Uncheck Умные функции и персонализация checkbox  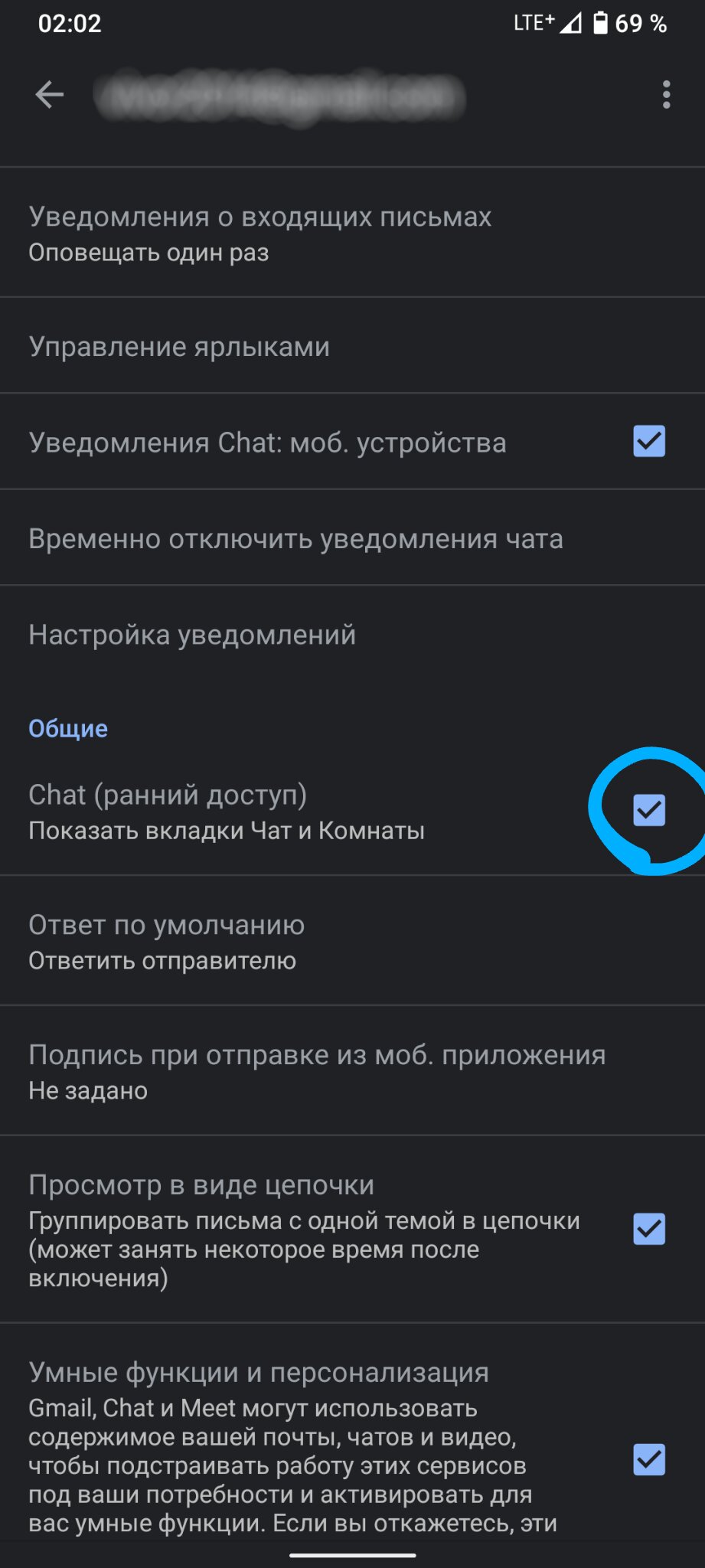[x=649, y=1459]
